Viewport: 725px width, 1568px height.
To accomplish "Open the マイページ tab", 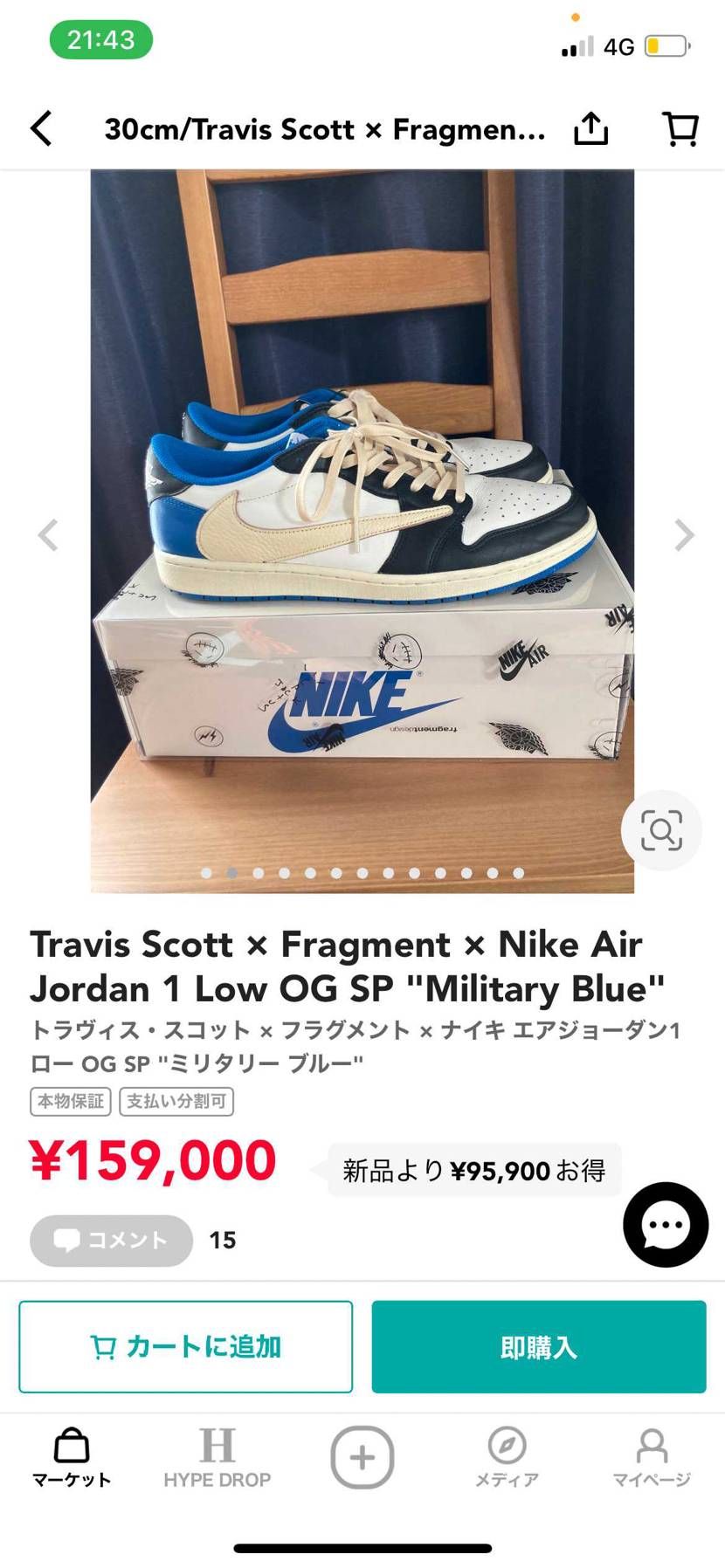I will tap(652, 1456).
